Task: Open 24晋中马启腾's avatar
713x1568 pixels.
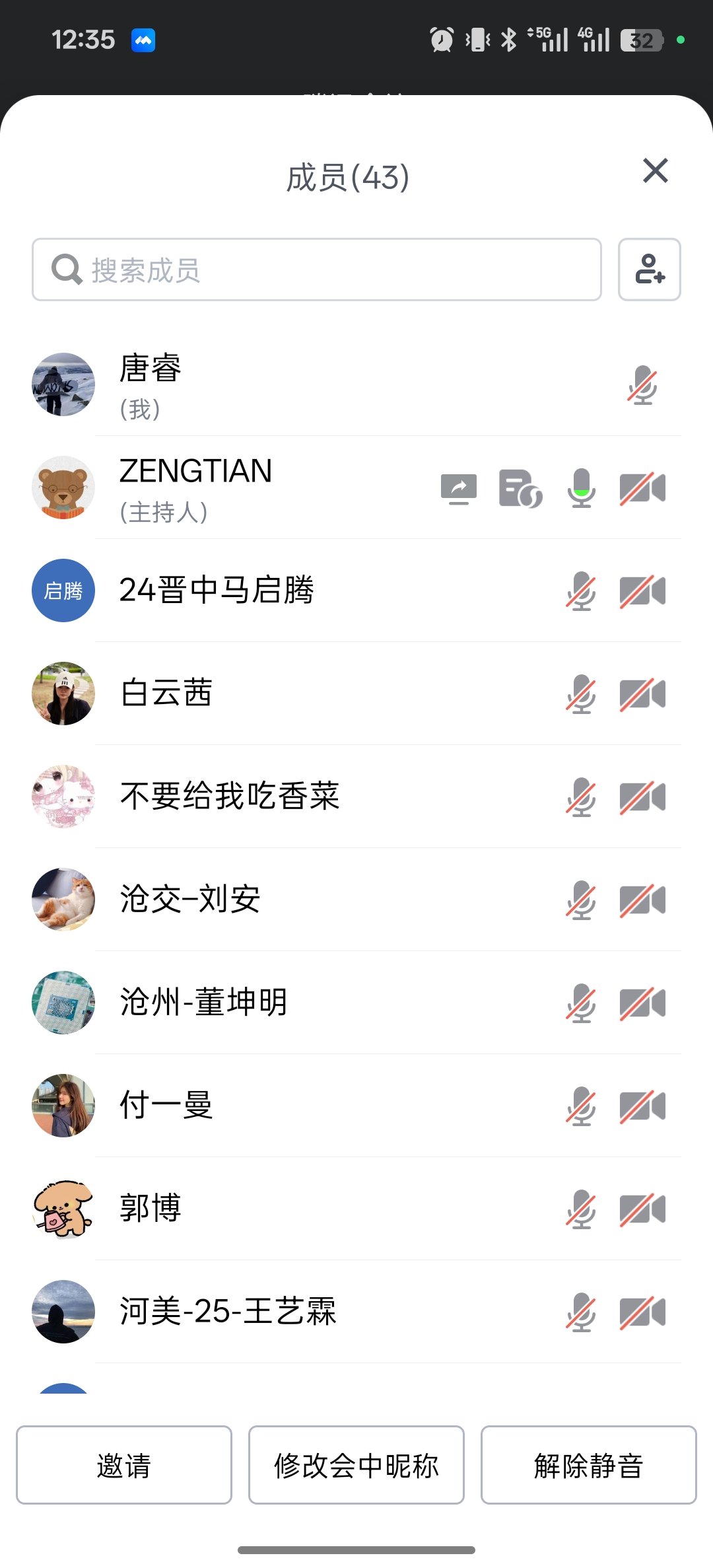Action: (63, 590)
